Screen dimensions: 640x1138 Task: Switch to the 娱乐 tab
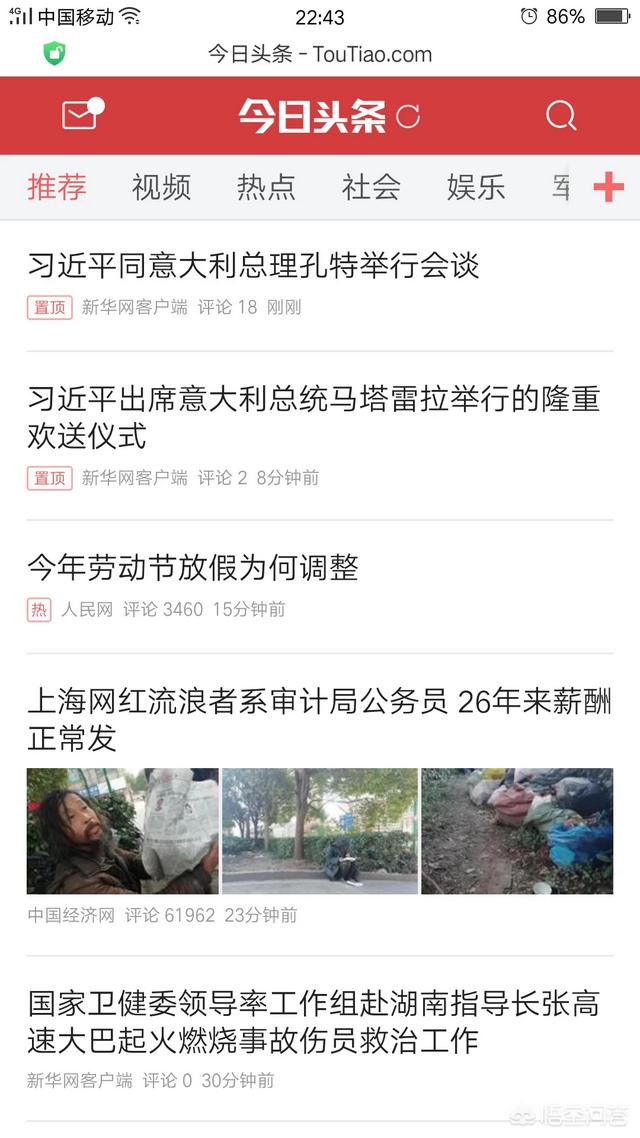coord(476,187)
